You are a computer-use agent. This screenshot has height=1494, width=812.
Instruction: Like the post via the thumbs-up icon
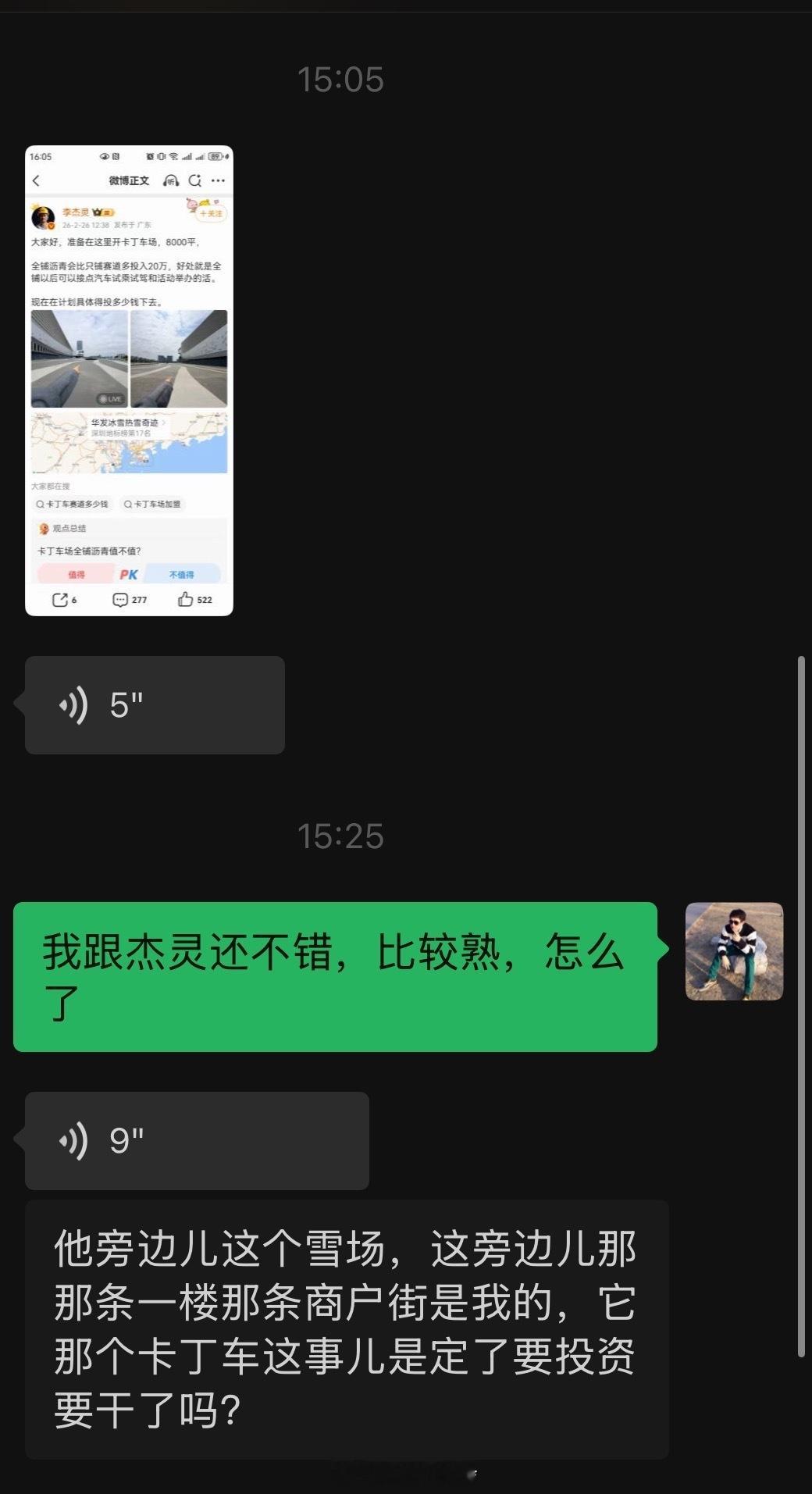(x=184, y=600)
